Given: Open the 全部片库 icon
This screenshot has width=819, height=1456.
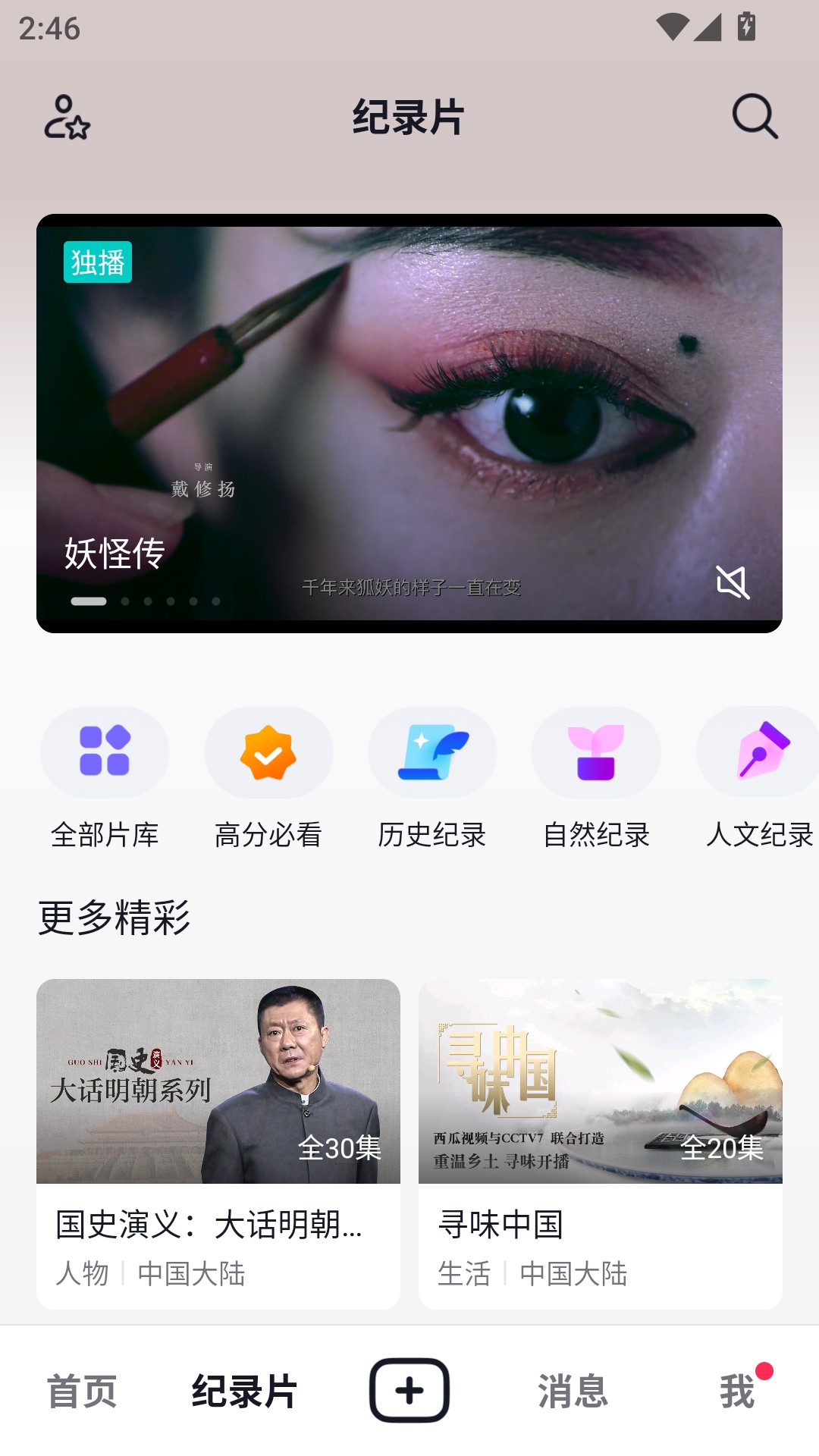Looking at the screenshot, I should click(x=105, y=752).
